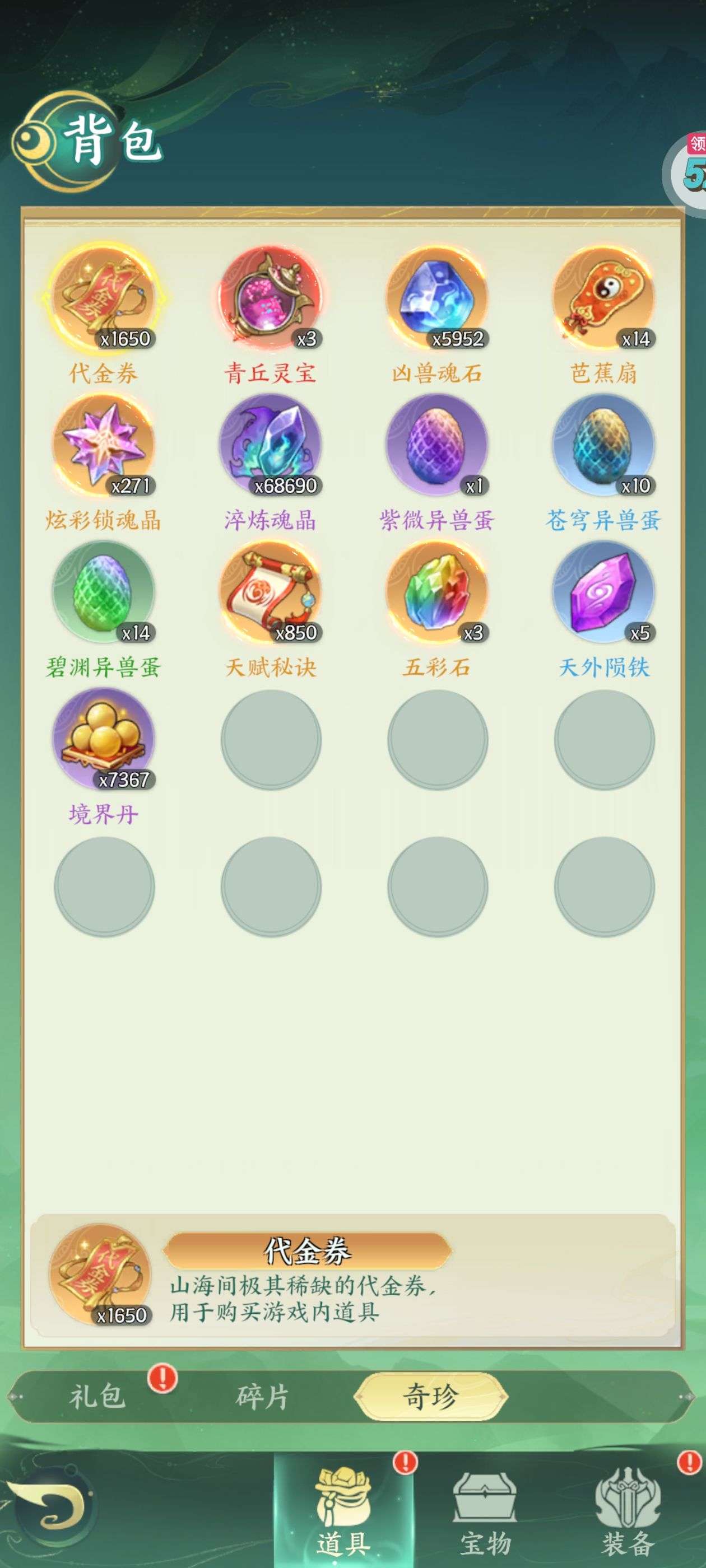Image resolution: width=706 pixels, height=1568 pixels.
Task: Switch to the 礼包 tab
Action: (97, 1396)
